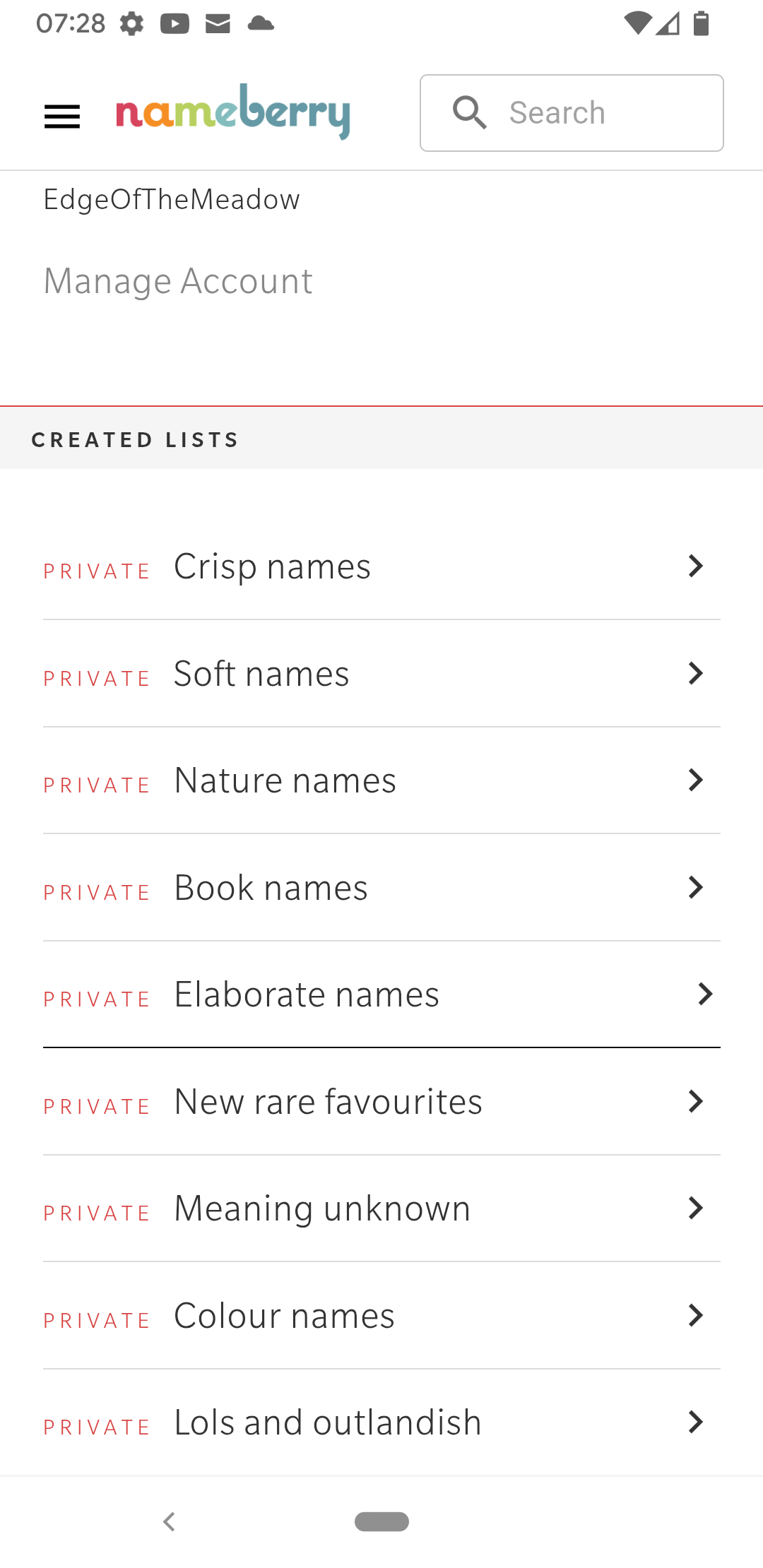
Task: Tap the system back button
Action: (x=169, y=1521)
